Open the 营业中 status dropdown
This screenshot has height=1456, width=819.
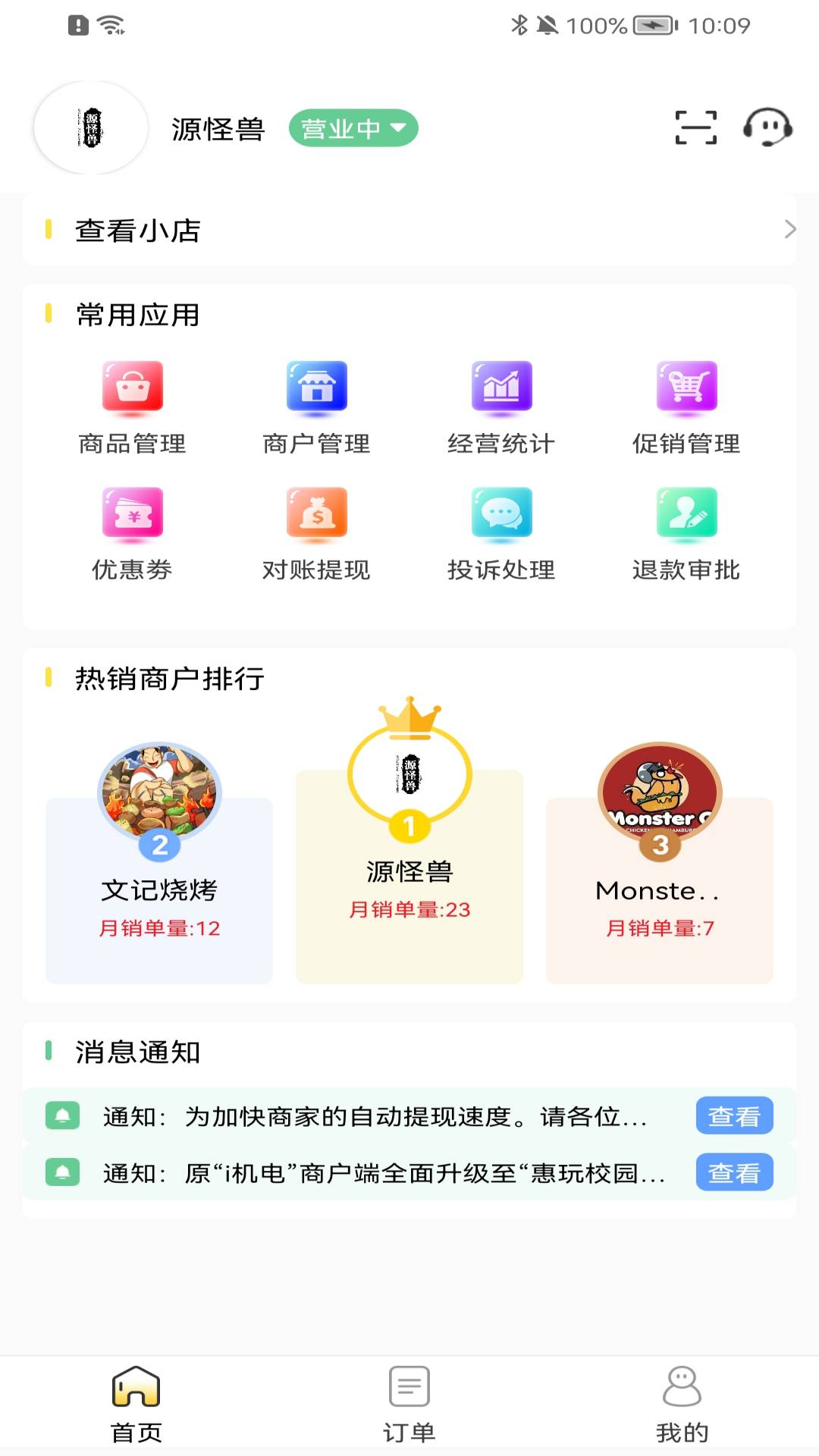353,129
